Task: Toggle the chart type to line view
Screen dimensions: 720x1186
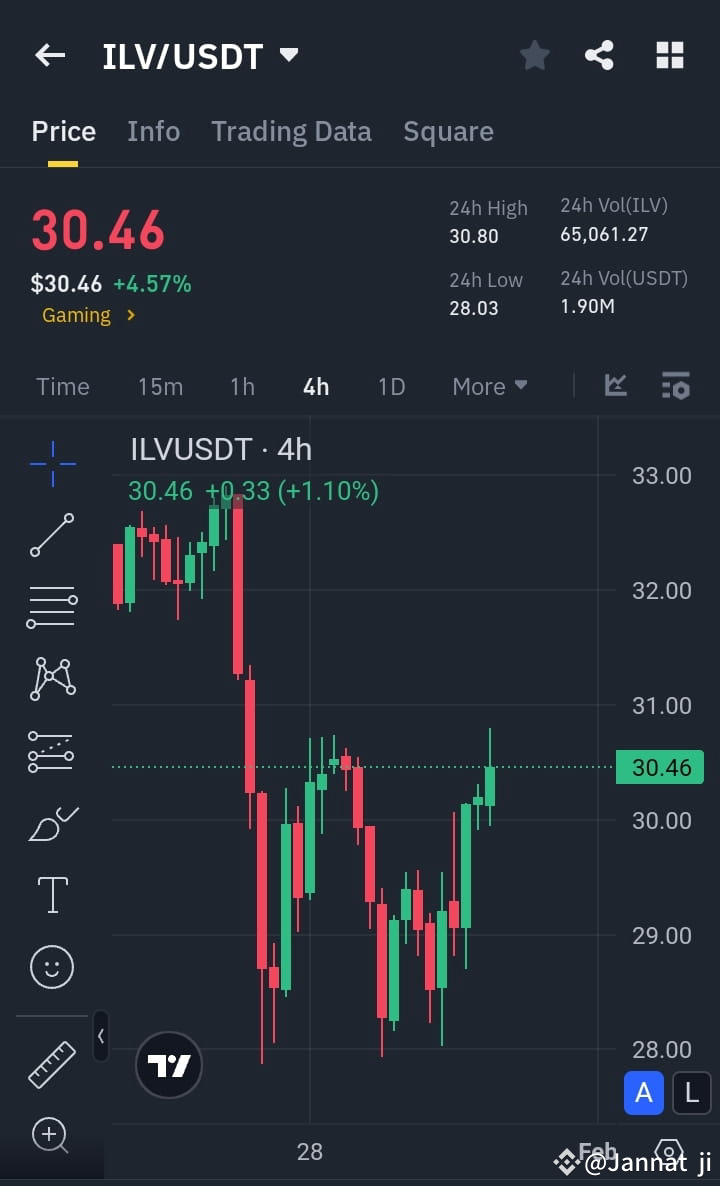Action: (x=615, y=384)
